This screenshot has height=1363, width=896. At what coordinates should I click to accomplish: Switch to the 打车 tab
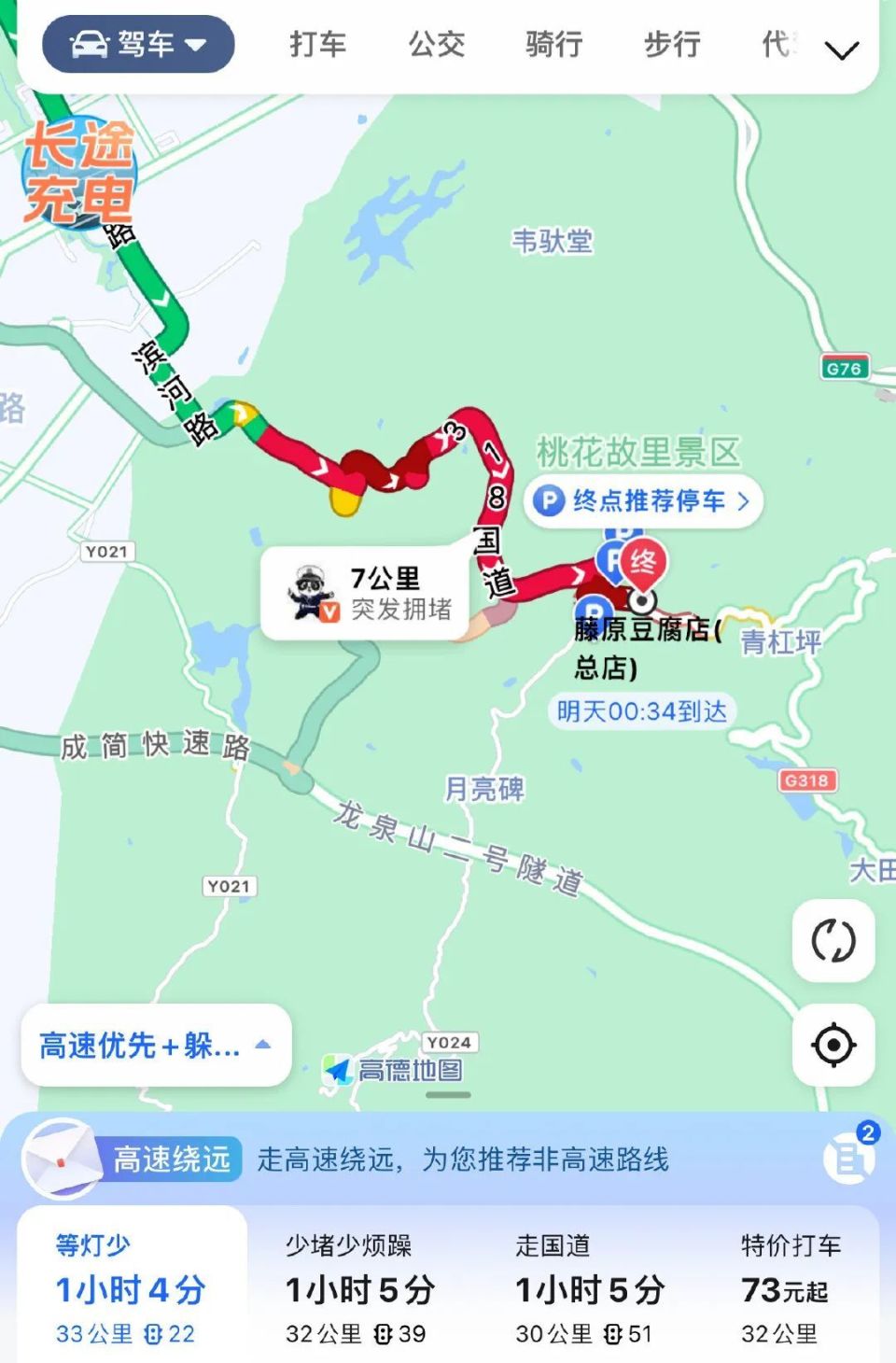pyautogui.click(x=317, y=44)
